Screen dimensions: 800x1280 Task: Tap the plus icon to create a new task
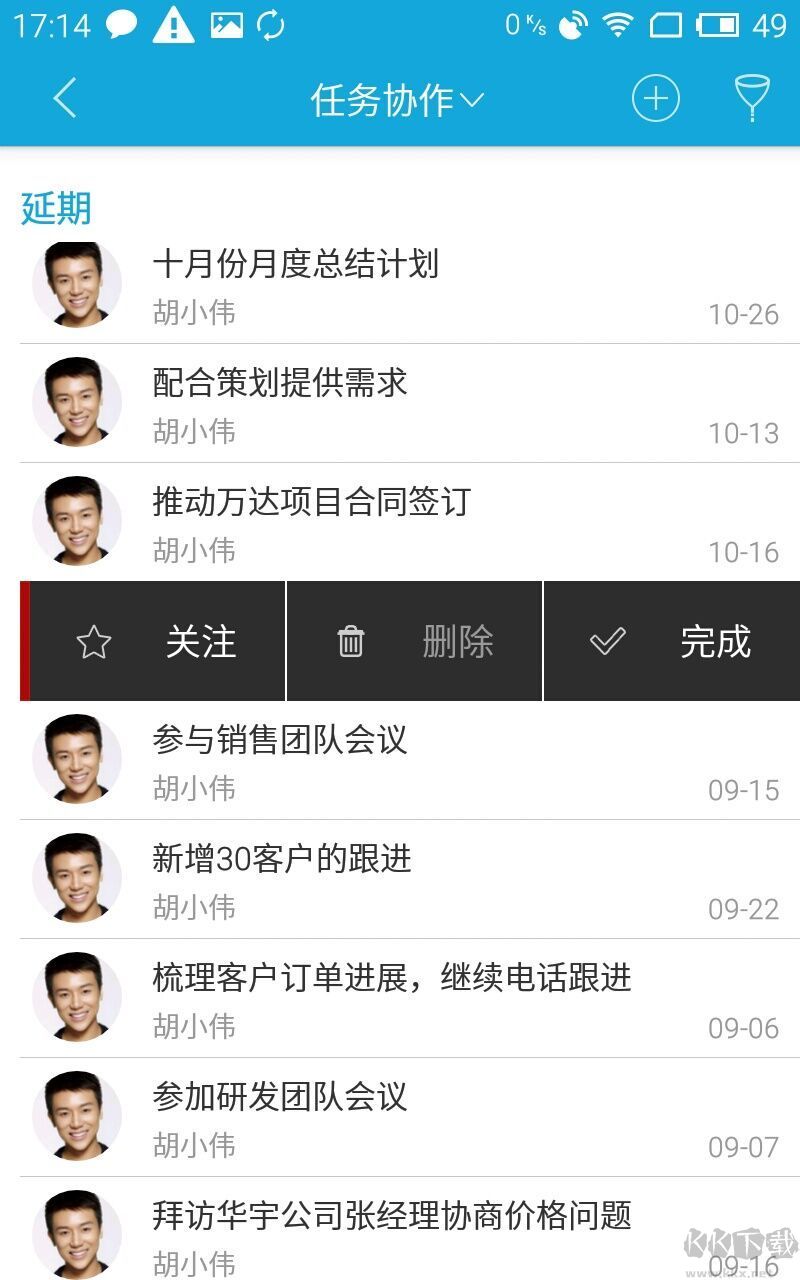(x=655, y=99)
